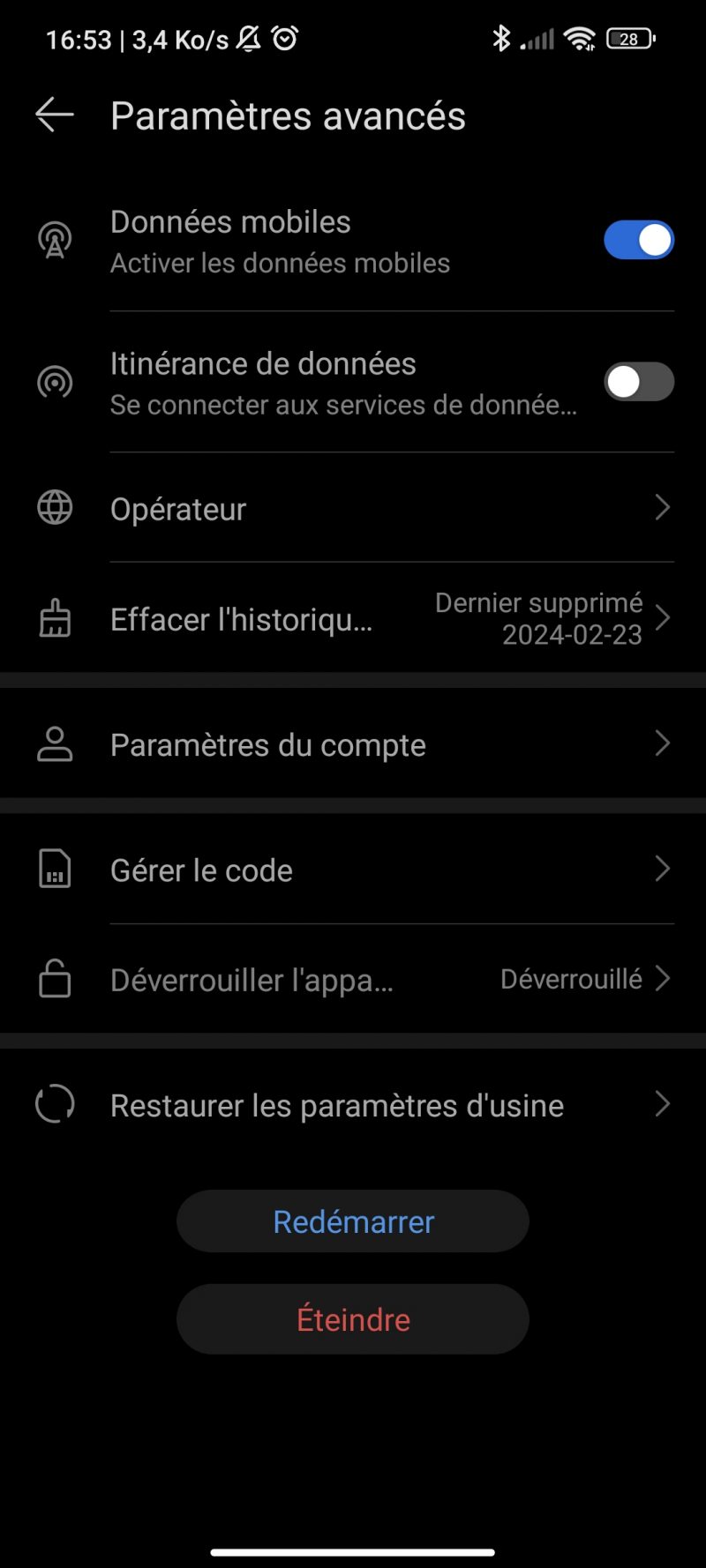Open Gérer le code
Image resolution: width=706 pixels, height=1568 pixels.
click(x=353, y=870)
